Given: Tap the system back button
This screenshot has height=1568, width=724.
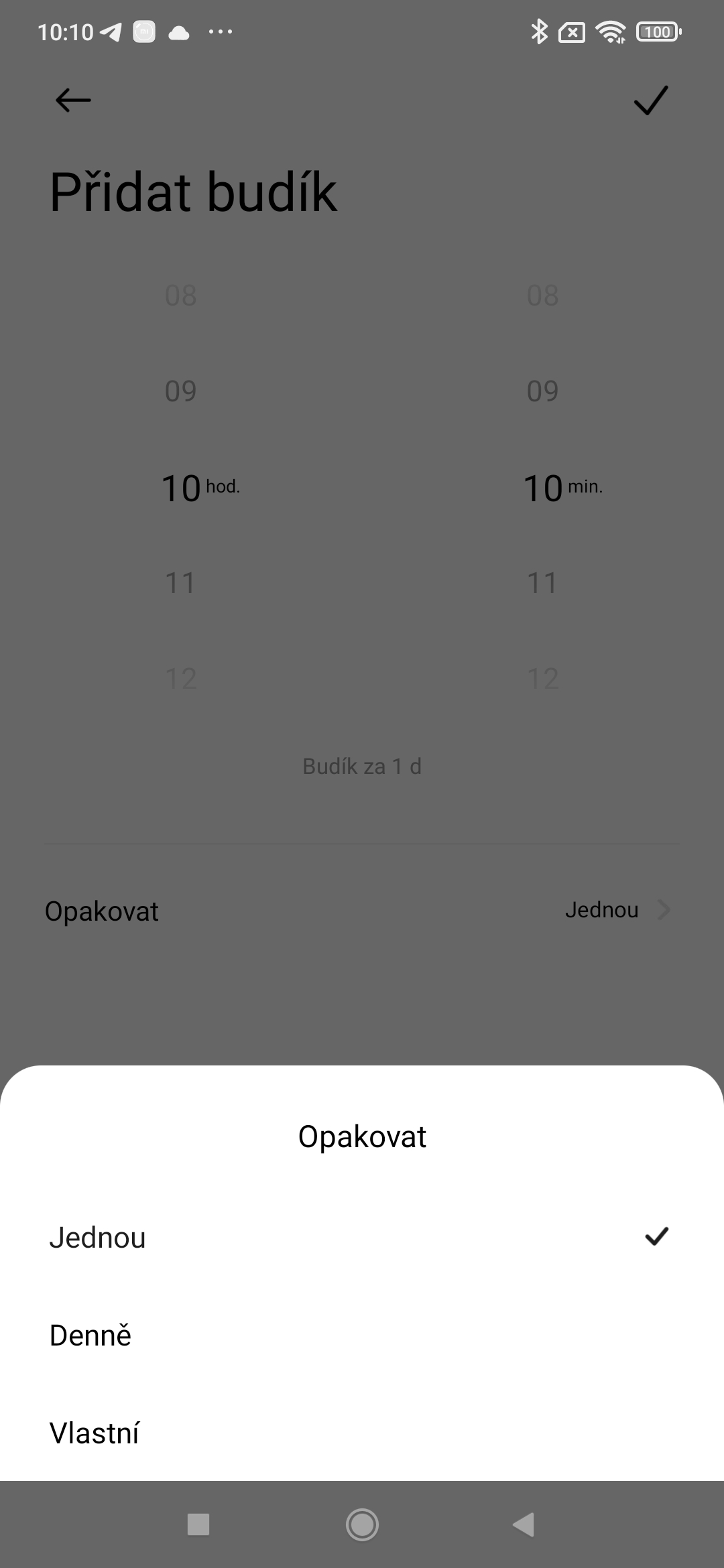Looking at the screenshot, I should pos(524,1524).
